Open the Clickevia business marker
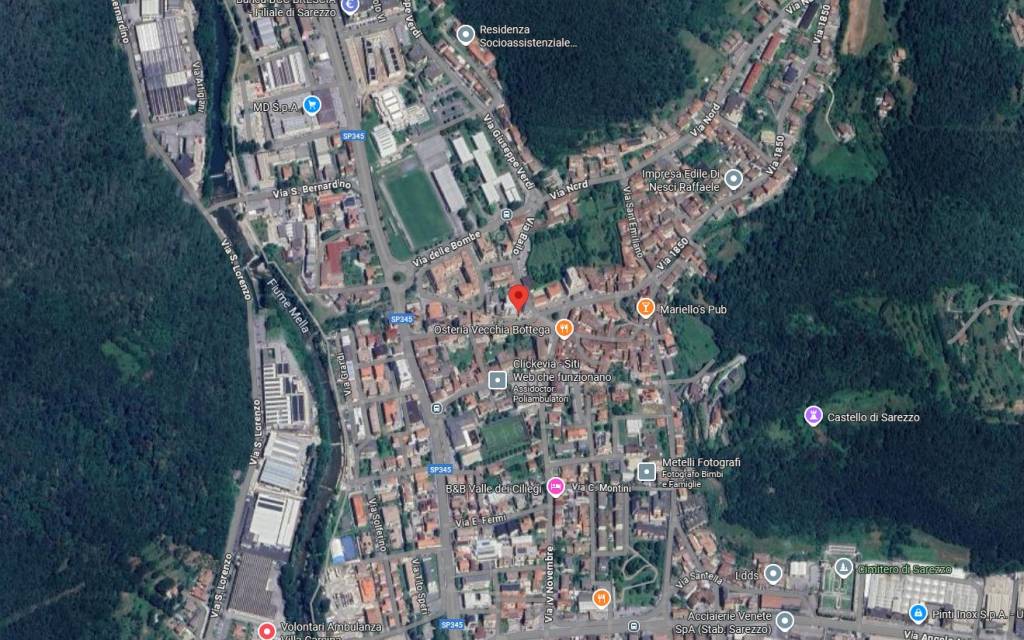The image size is (1024, 640). tap(497, 379)
